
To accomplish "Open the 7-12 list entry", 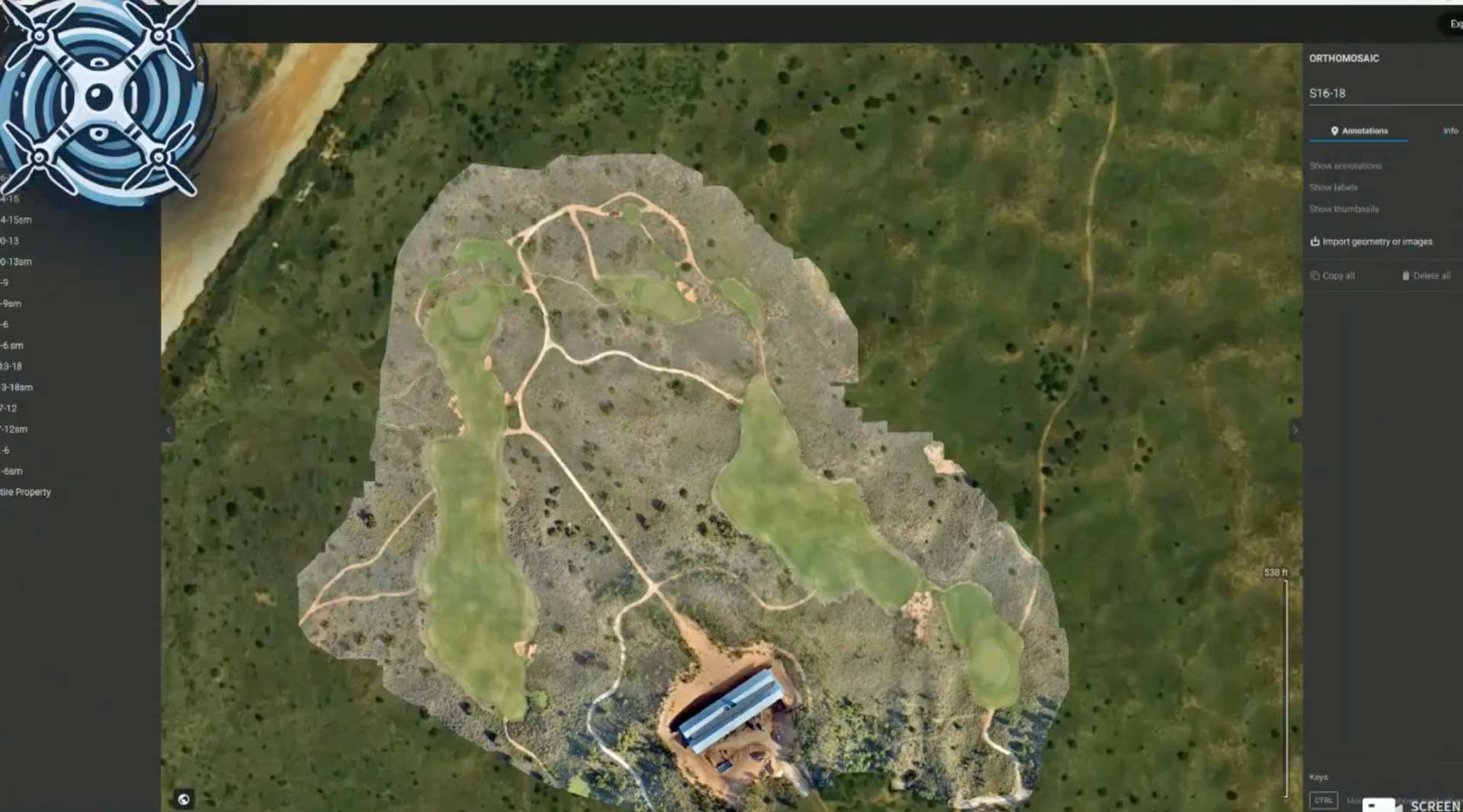I will click(x=8, y=408).
